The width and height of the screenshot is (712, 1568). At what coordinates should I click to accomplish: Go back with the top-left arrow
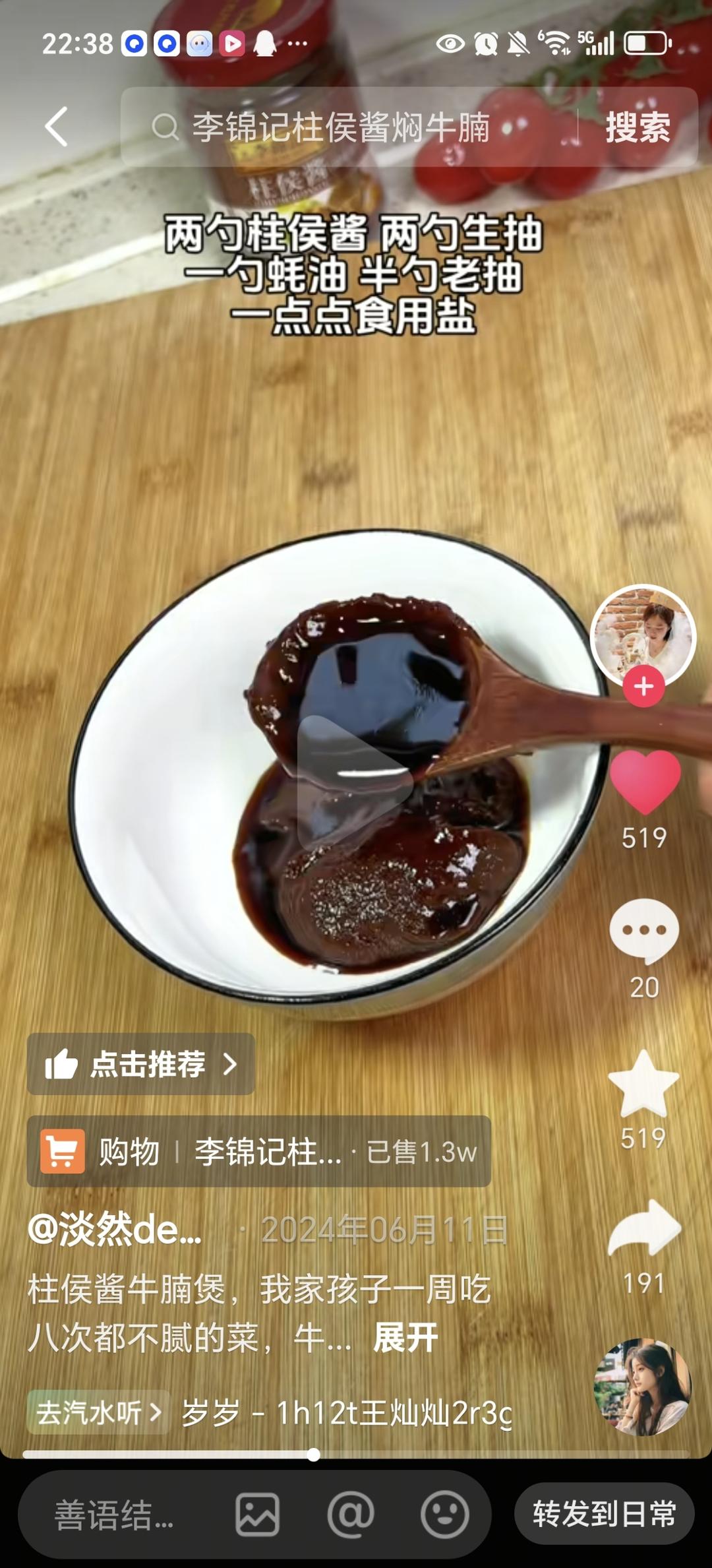click(57, 127)
